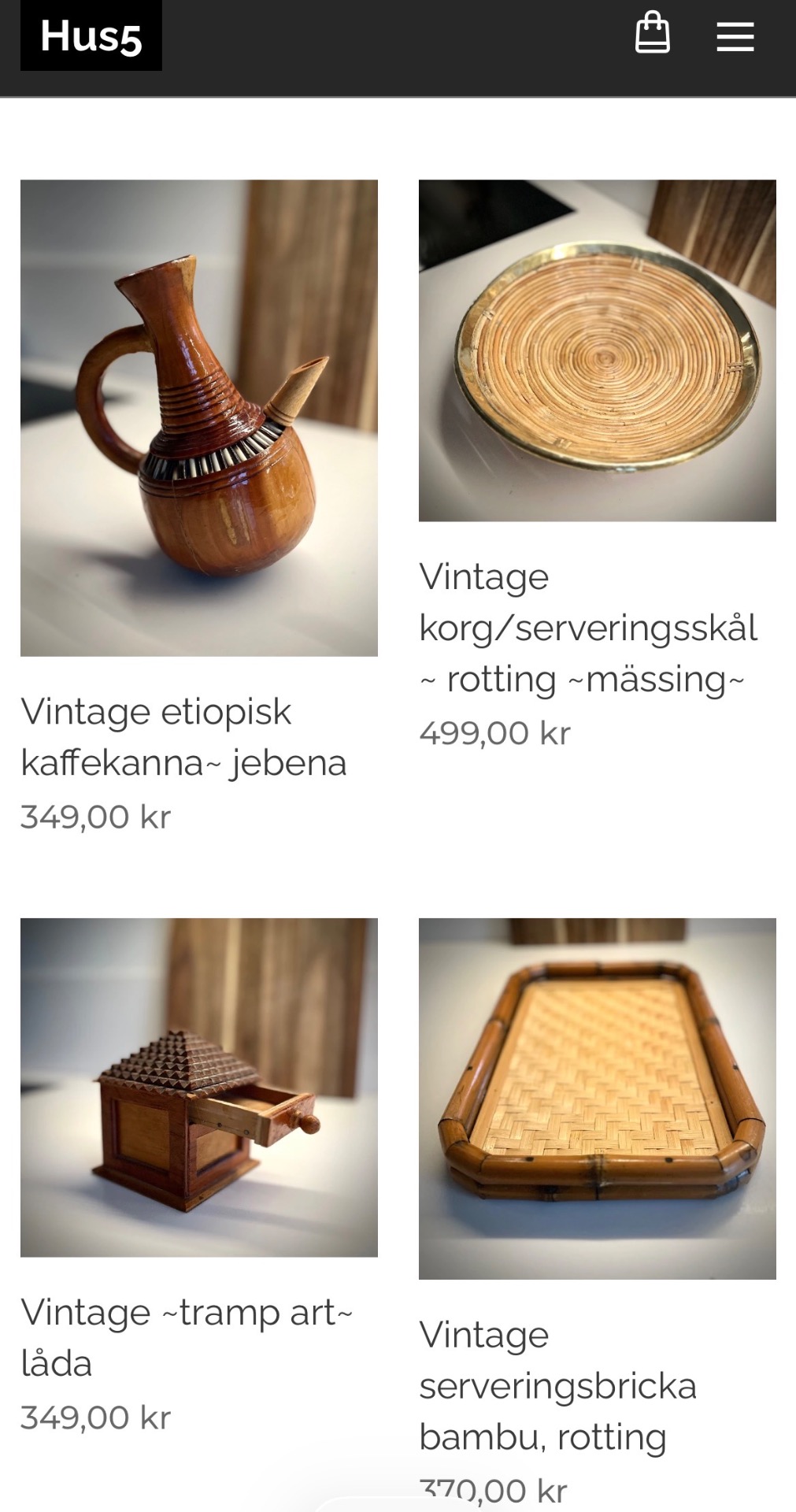This screenshot has width=796, height=1512.
Task: Open the 'Vintage korg/serveringsskål' title link
Action: 587,628
